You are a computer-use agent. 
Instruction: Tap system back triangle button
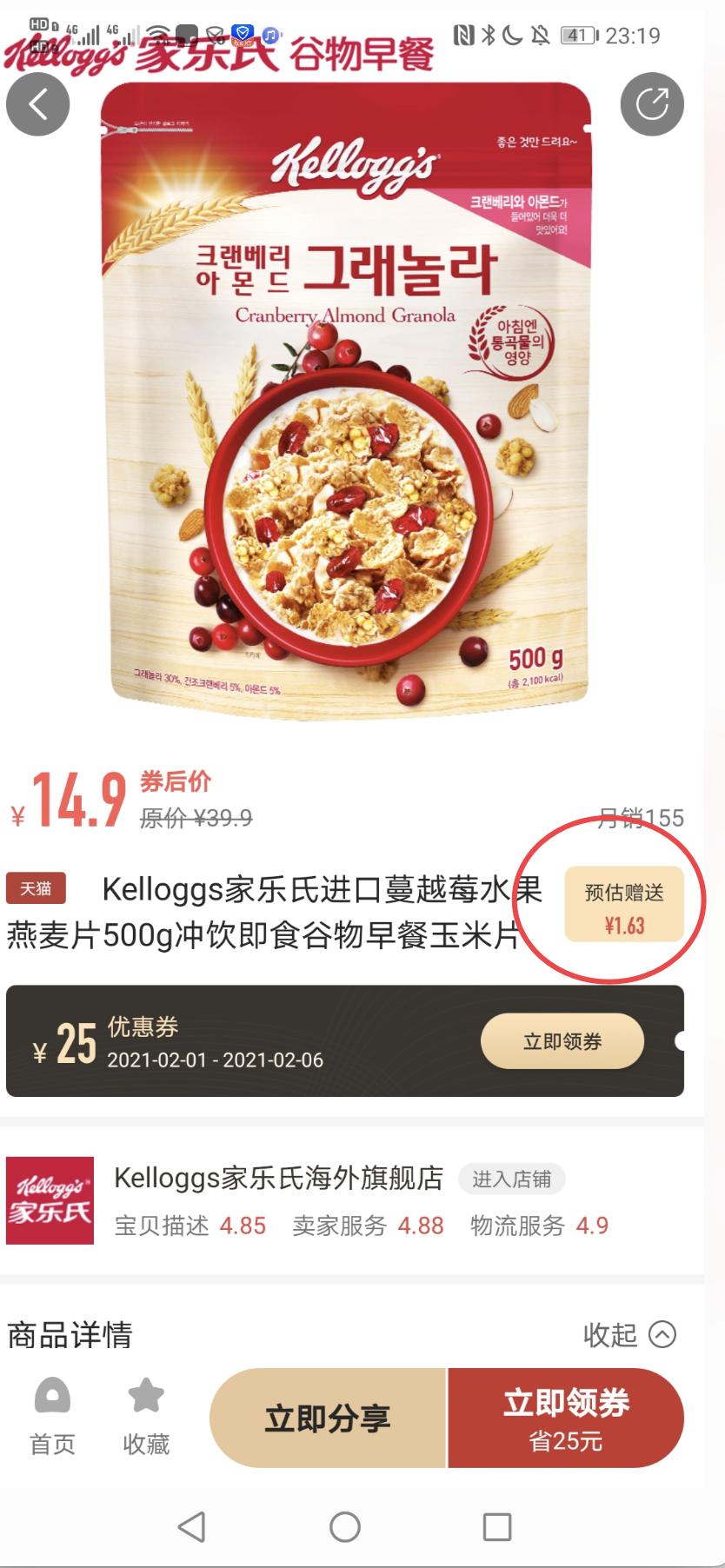192,1526
